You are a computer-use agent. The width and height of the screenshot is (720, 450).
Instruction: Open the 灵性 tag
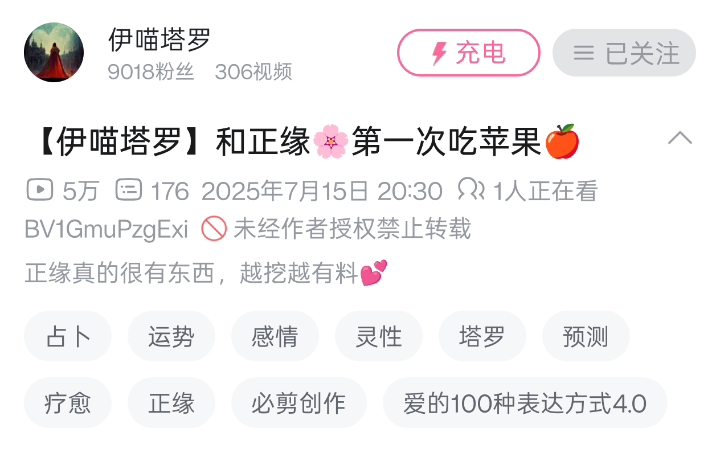coord(378,336)
